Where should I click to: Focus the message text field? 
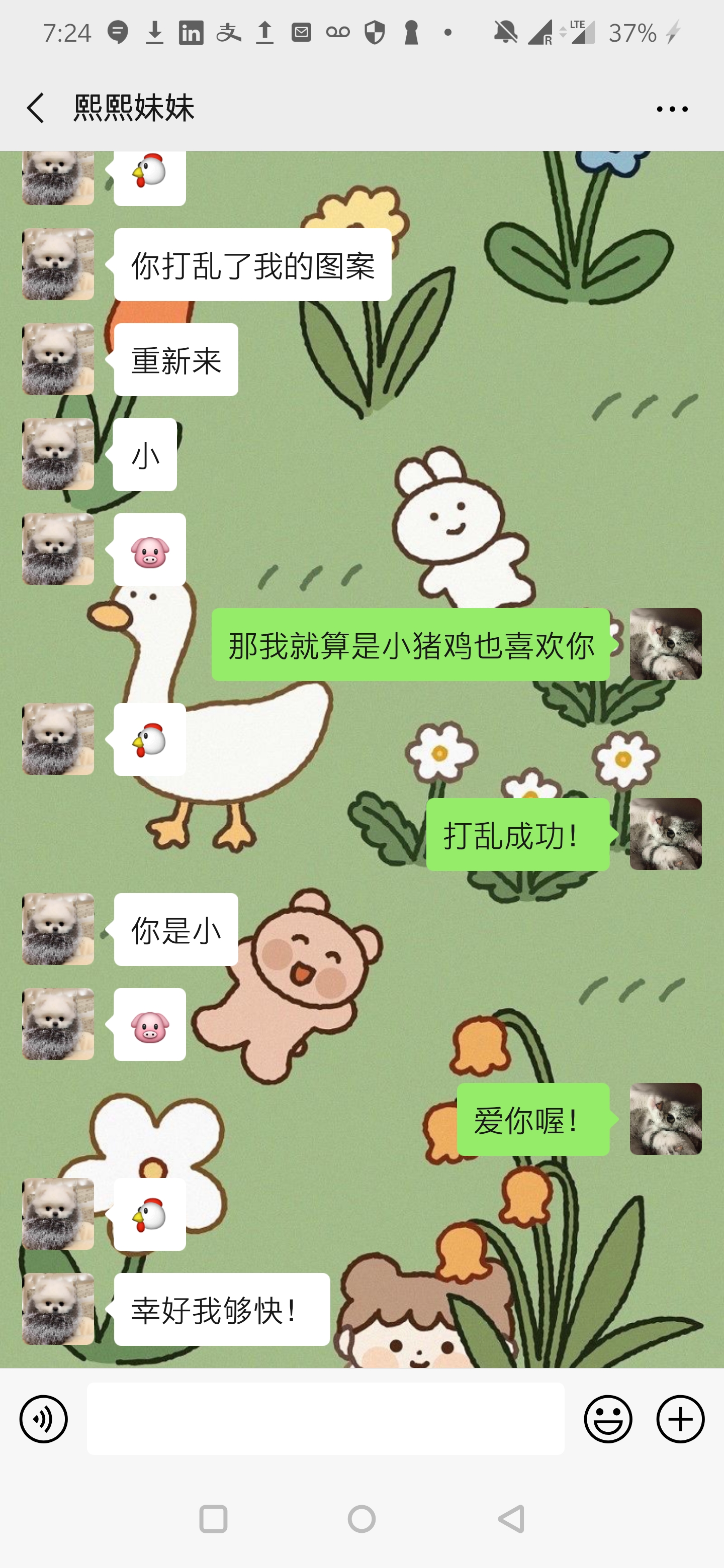(x=325, y=1419)
